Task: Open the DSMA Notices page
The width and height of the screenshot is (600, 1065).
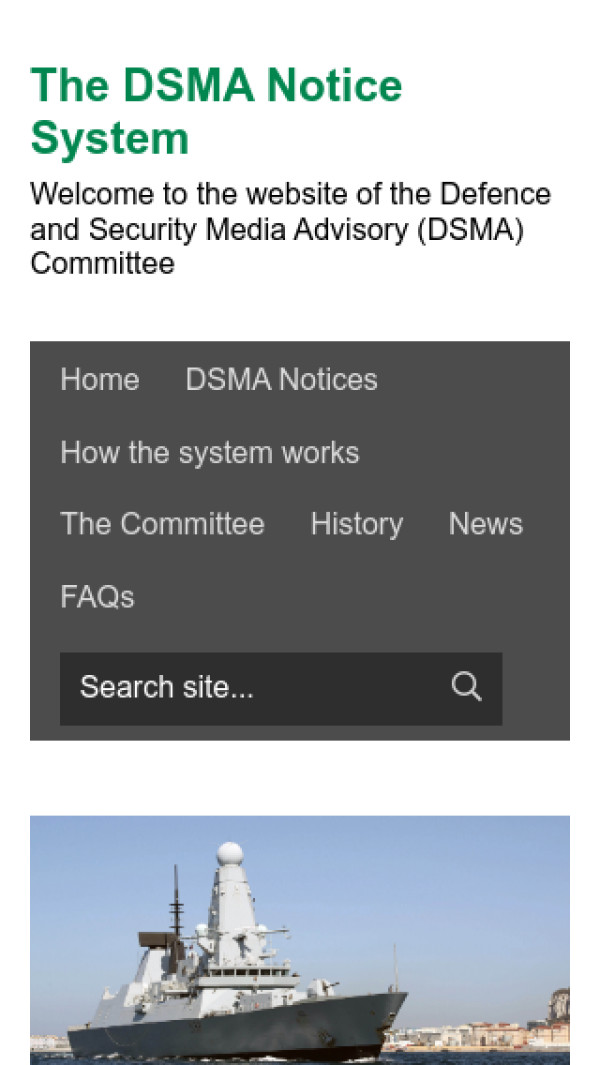Action: 281,380
